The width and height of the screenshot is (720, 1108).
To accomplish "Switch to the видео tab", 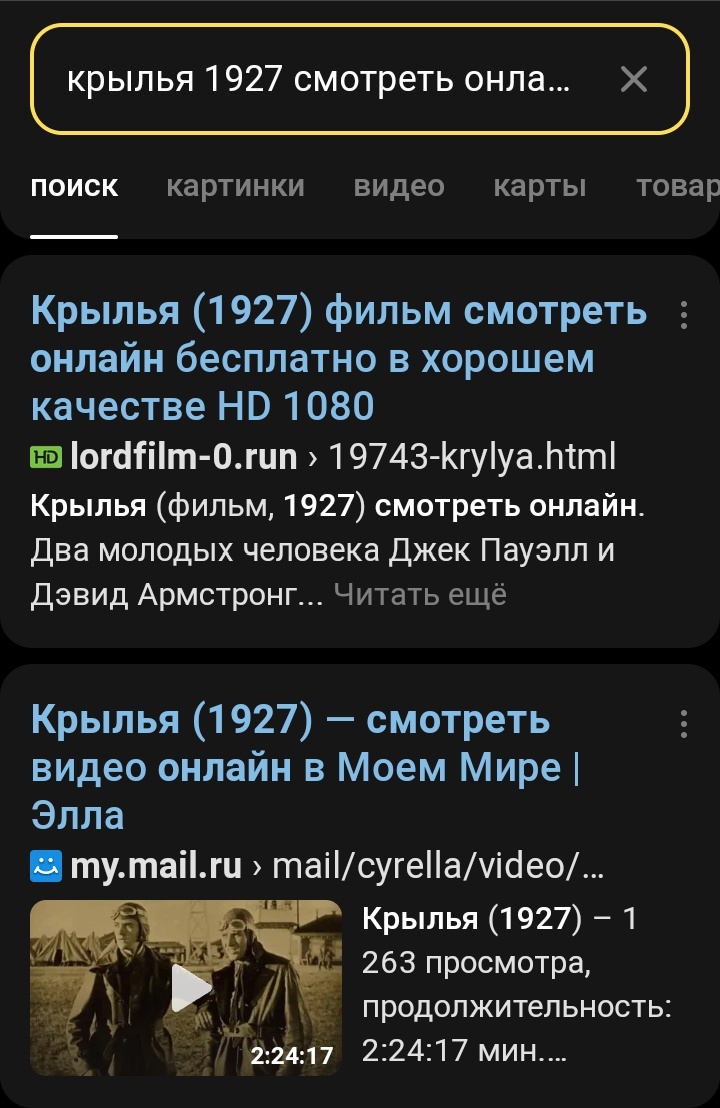I will tap(400, 185).
